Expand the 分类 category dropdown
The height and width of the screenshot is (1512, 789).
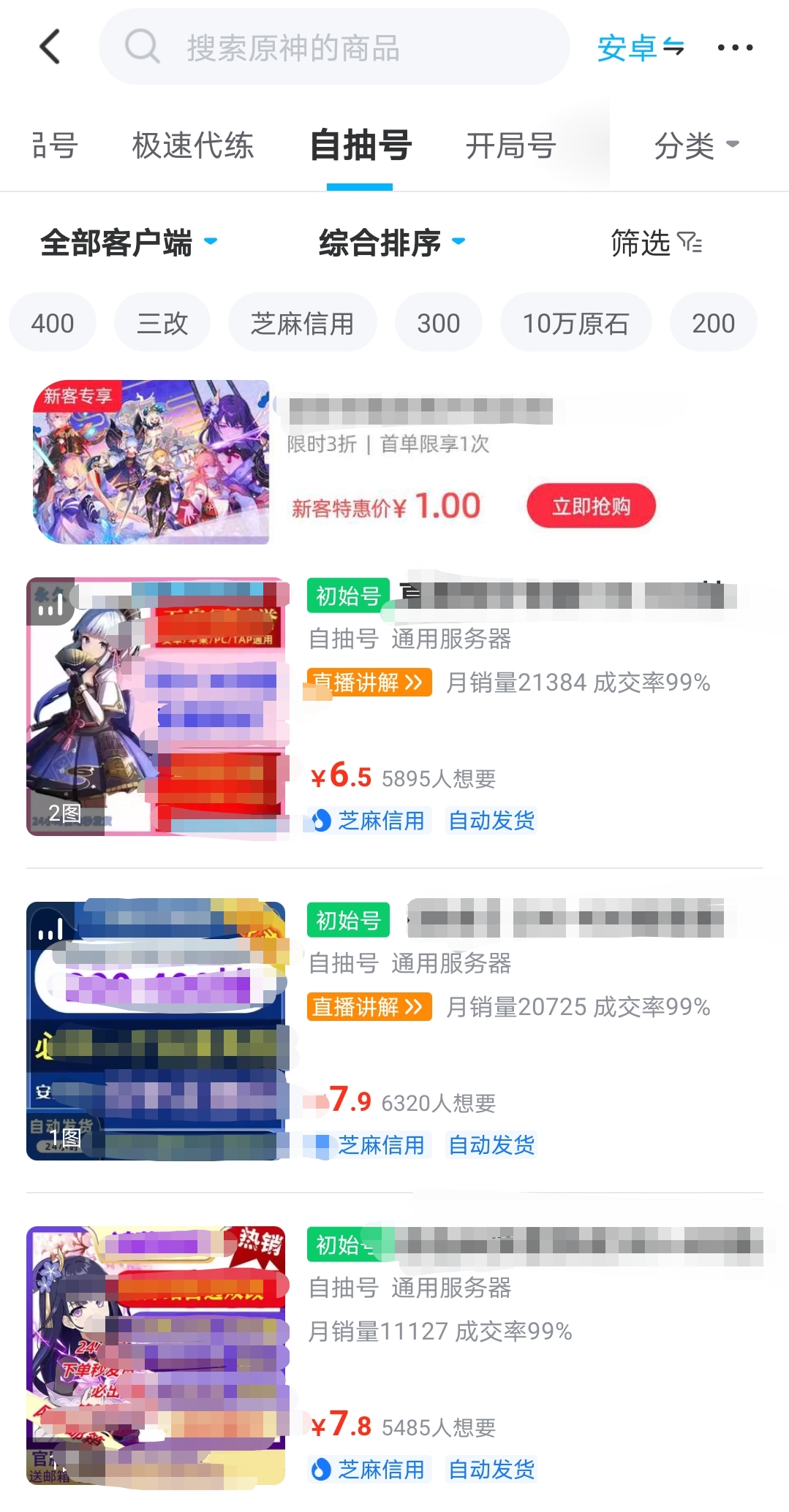pos(695,145)
